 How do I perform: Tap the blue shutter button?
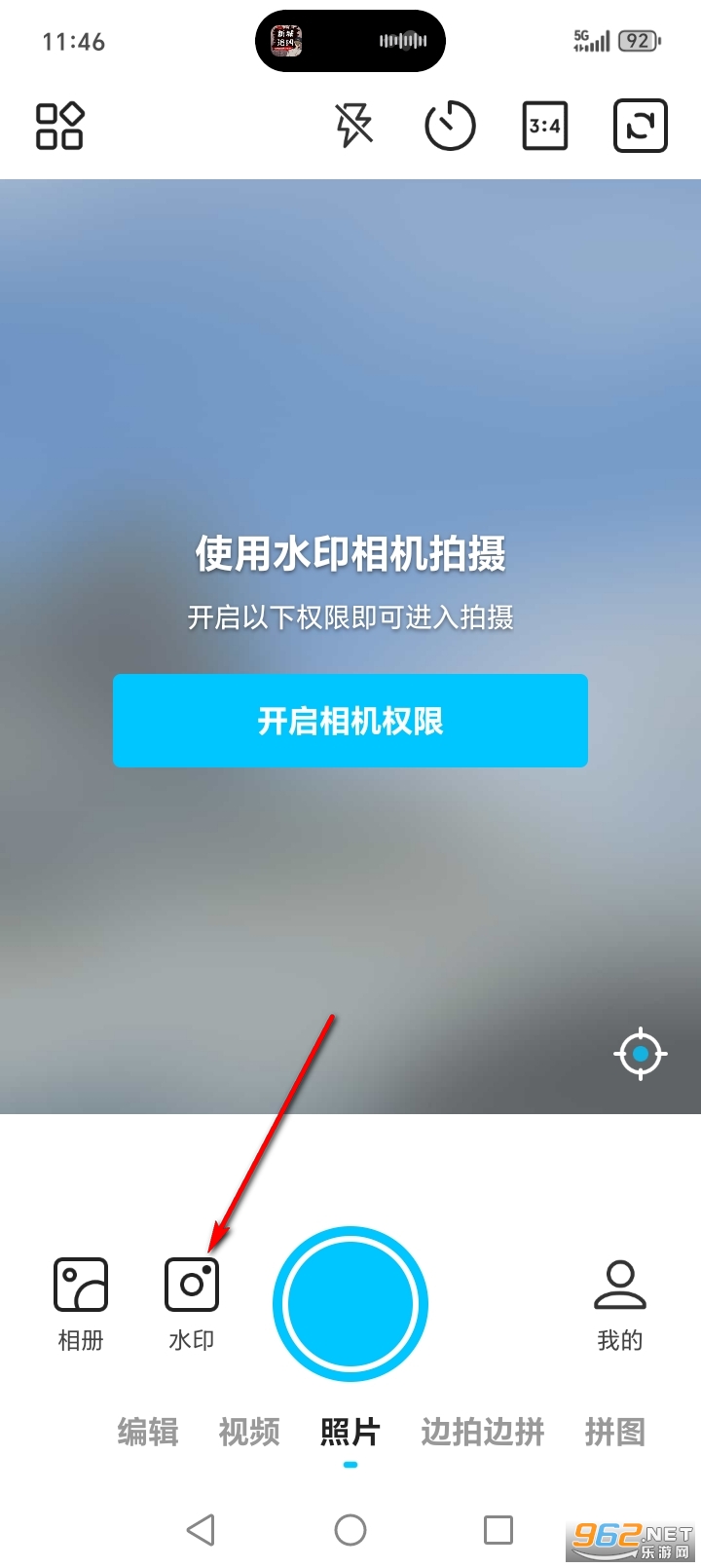(350, 1303)
